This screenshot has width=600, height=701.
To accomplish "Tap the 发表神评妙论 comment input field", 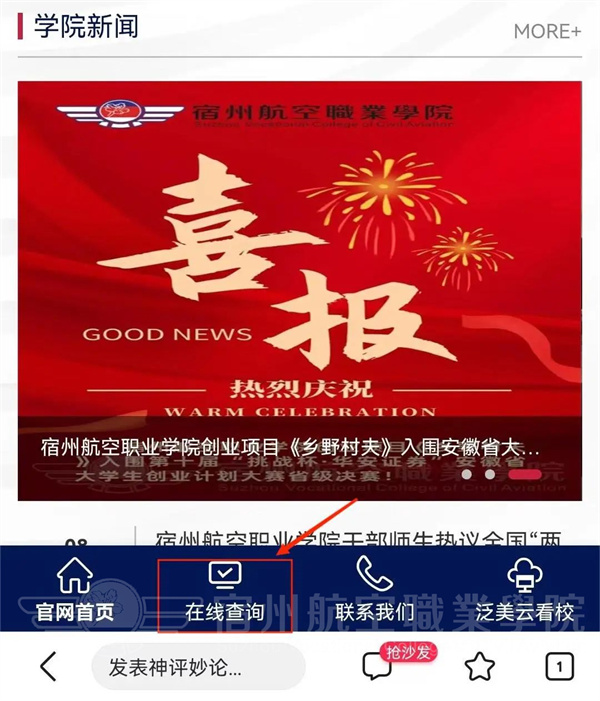I will click(197, 667).
